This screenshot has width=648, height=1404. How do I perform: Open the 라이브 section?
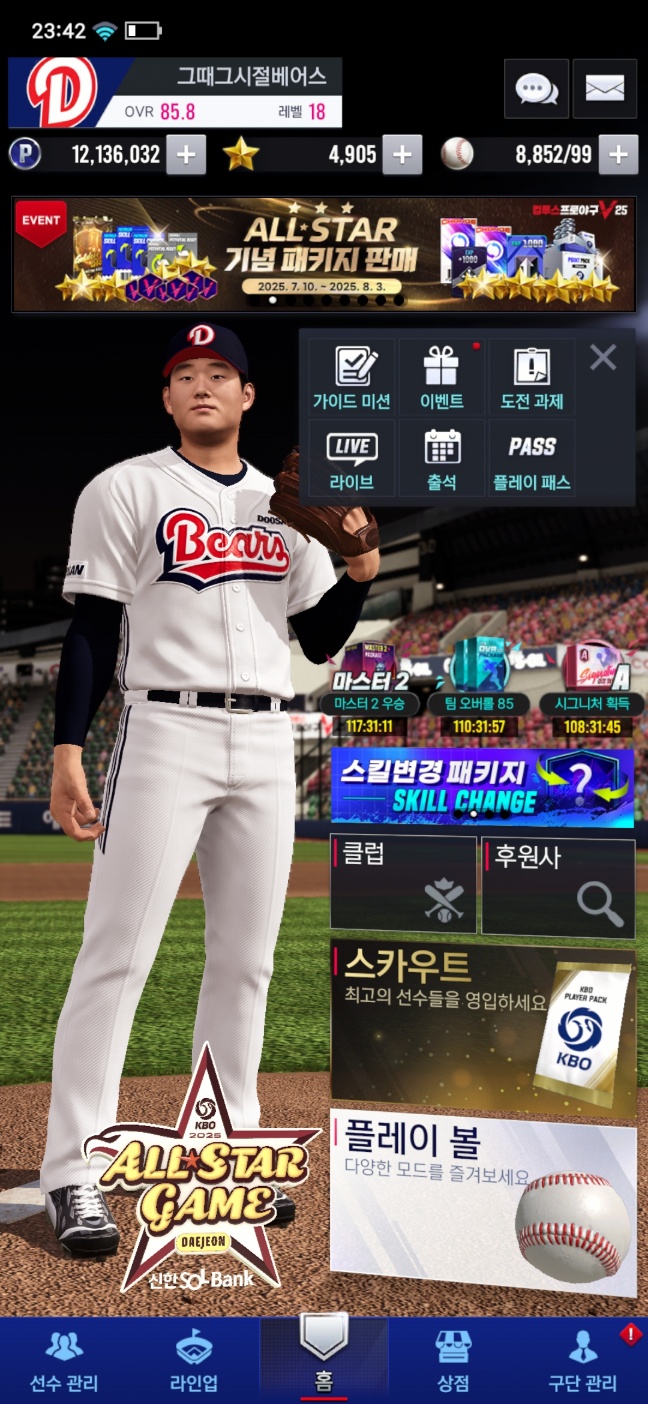tap(351, 459)
